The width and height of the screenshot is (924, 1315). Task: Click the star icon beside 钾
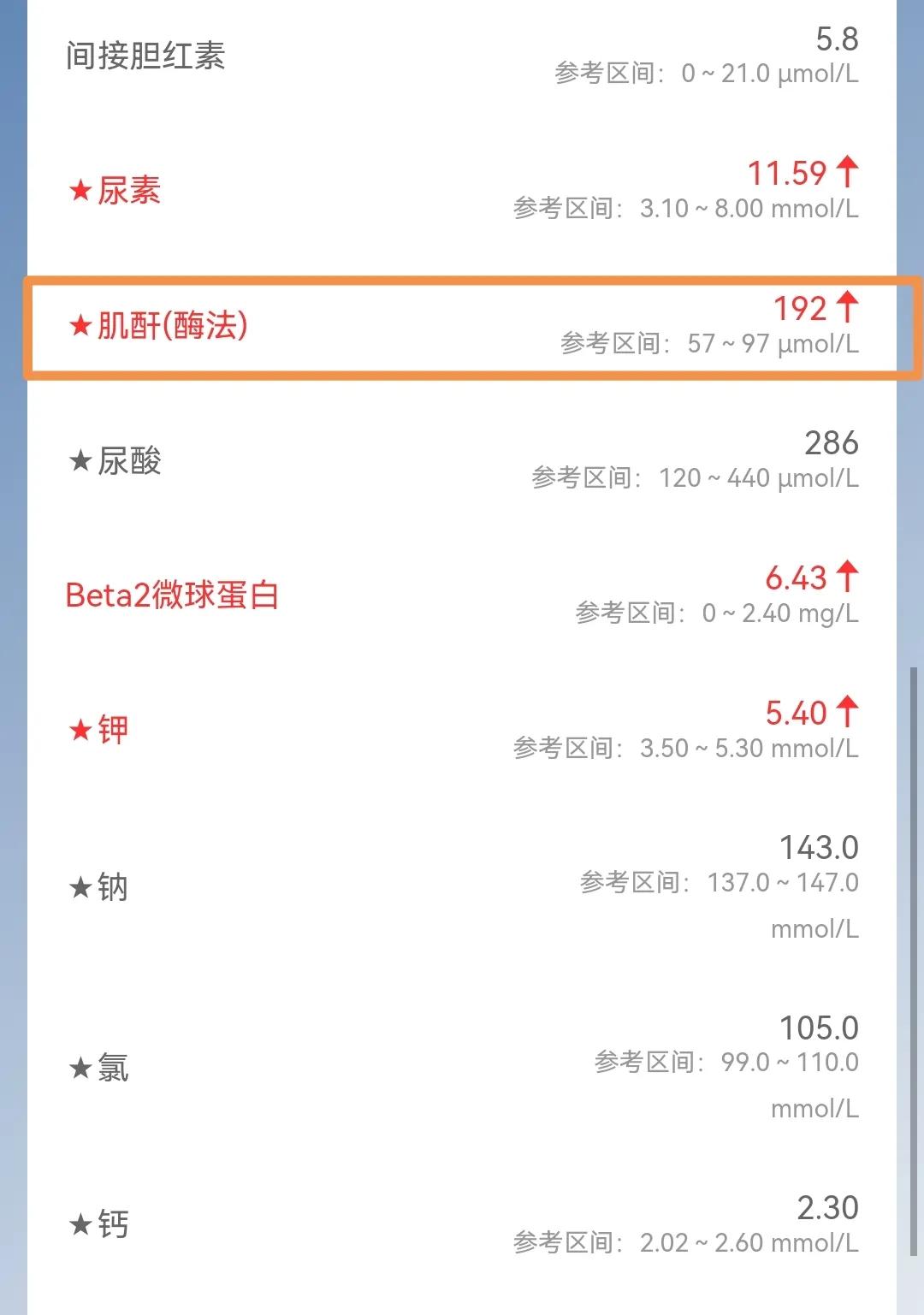coord(80,731)
